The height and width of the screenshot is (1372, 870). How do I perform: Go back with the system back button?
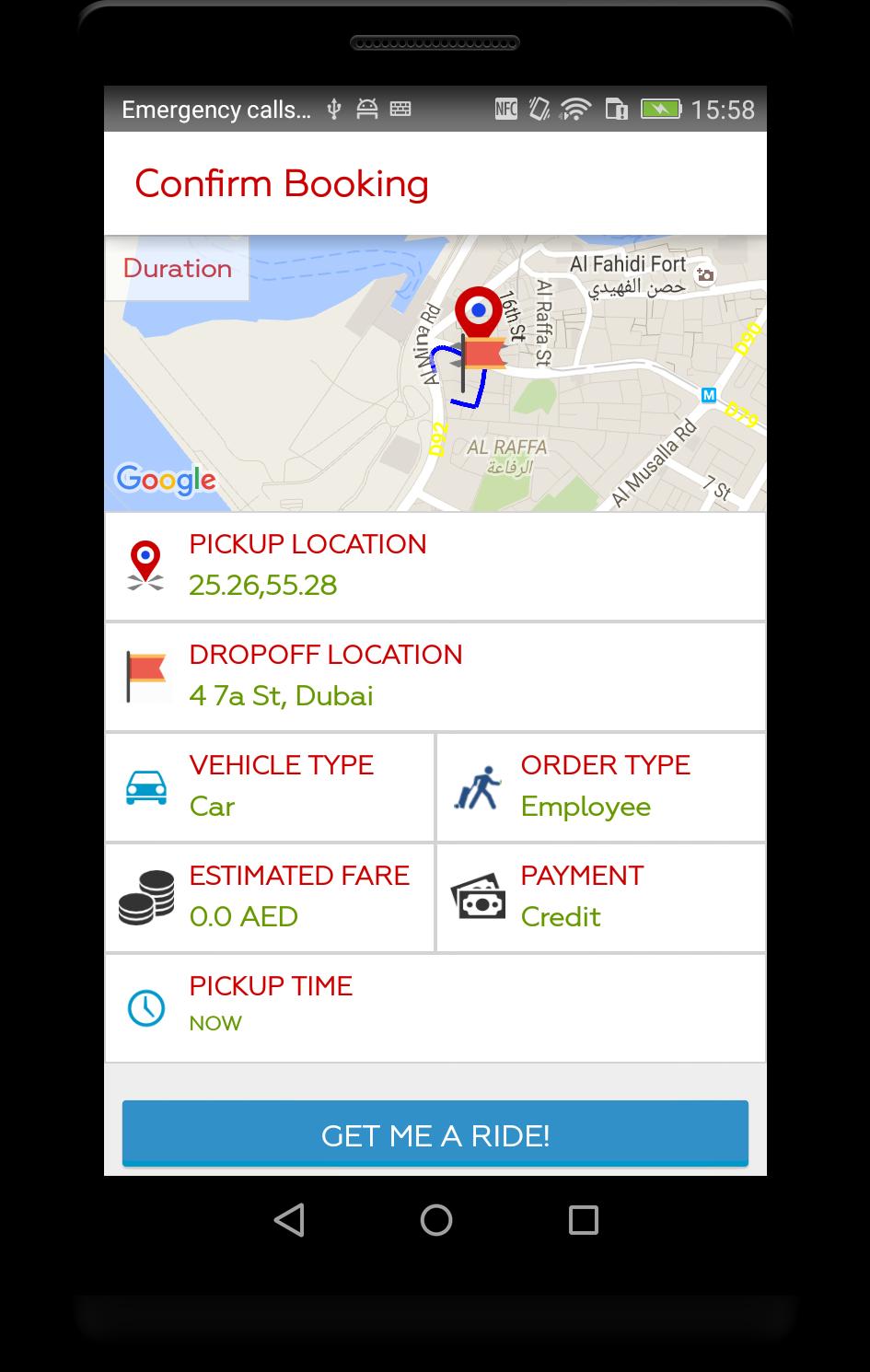click(x=289, y=1220)
